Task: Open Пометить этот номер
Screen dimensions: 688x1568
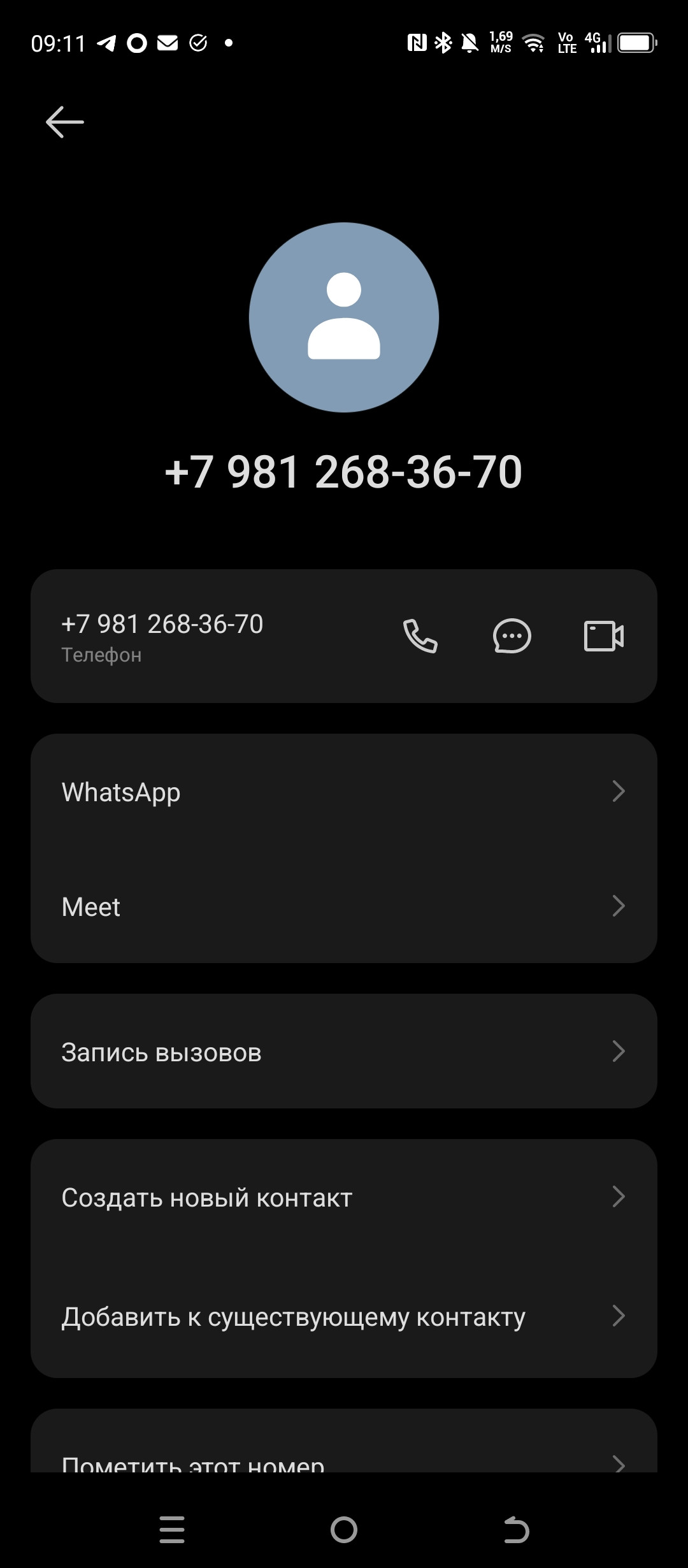Action: coord(344,1460)
